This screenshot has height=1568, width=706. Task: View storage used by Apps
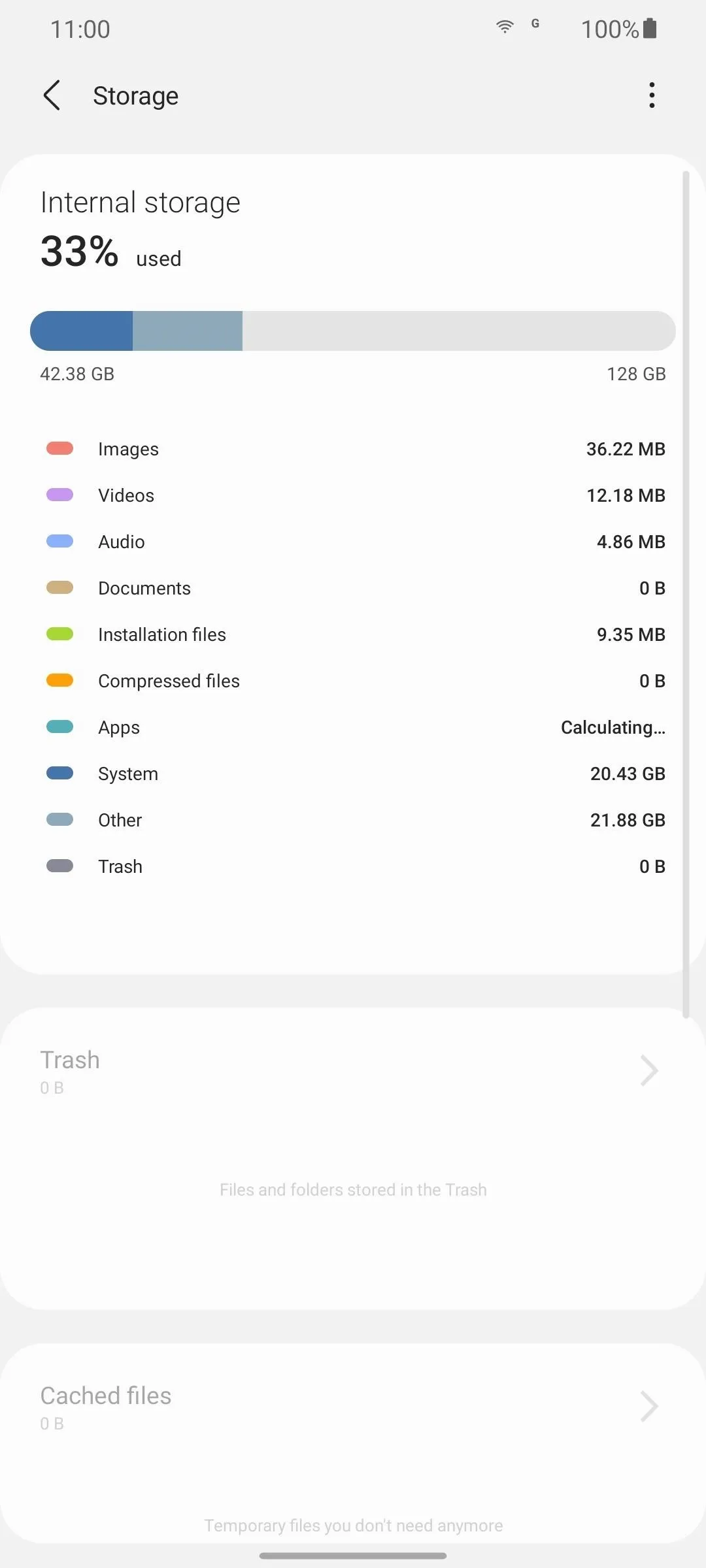pyautogui.click(x=353, y=727)
